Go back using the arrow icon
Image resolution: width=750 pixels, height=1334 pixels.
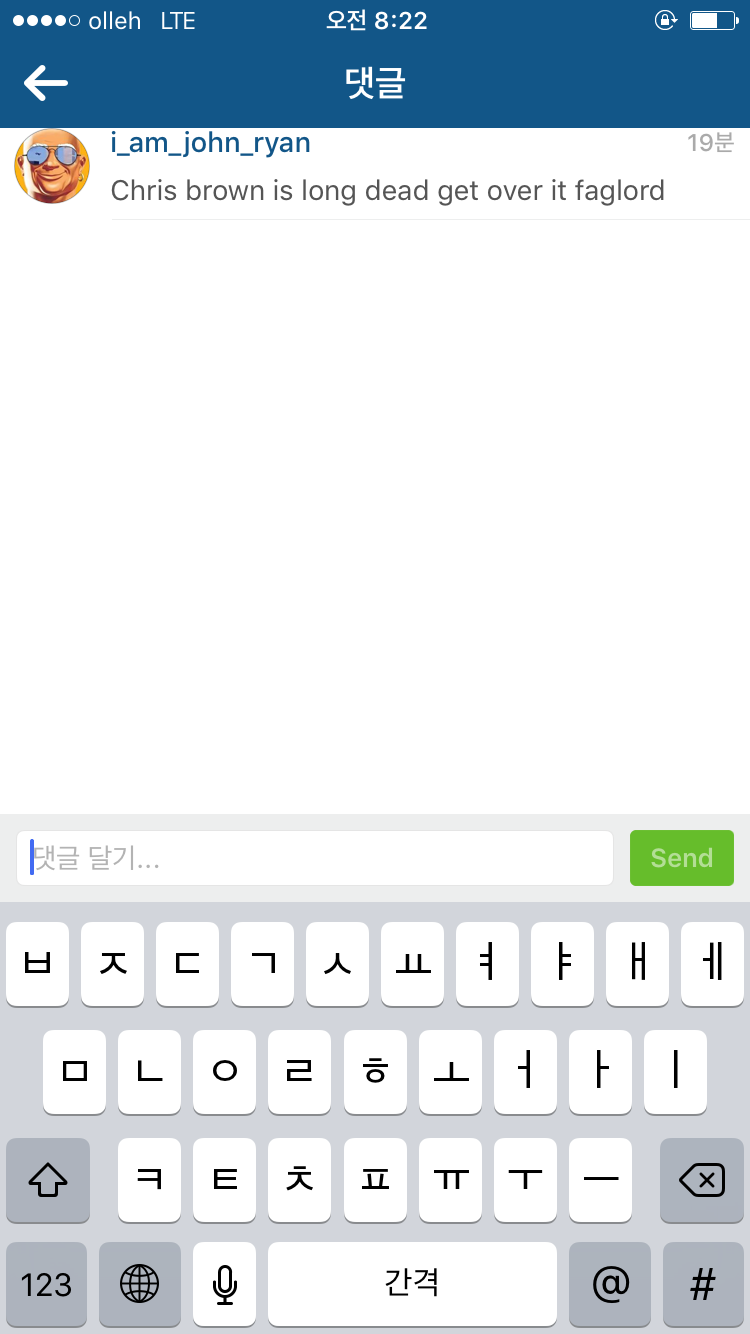(46, 82)
